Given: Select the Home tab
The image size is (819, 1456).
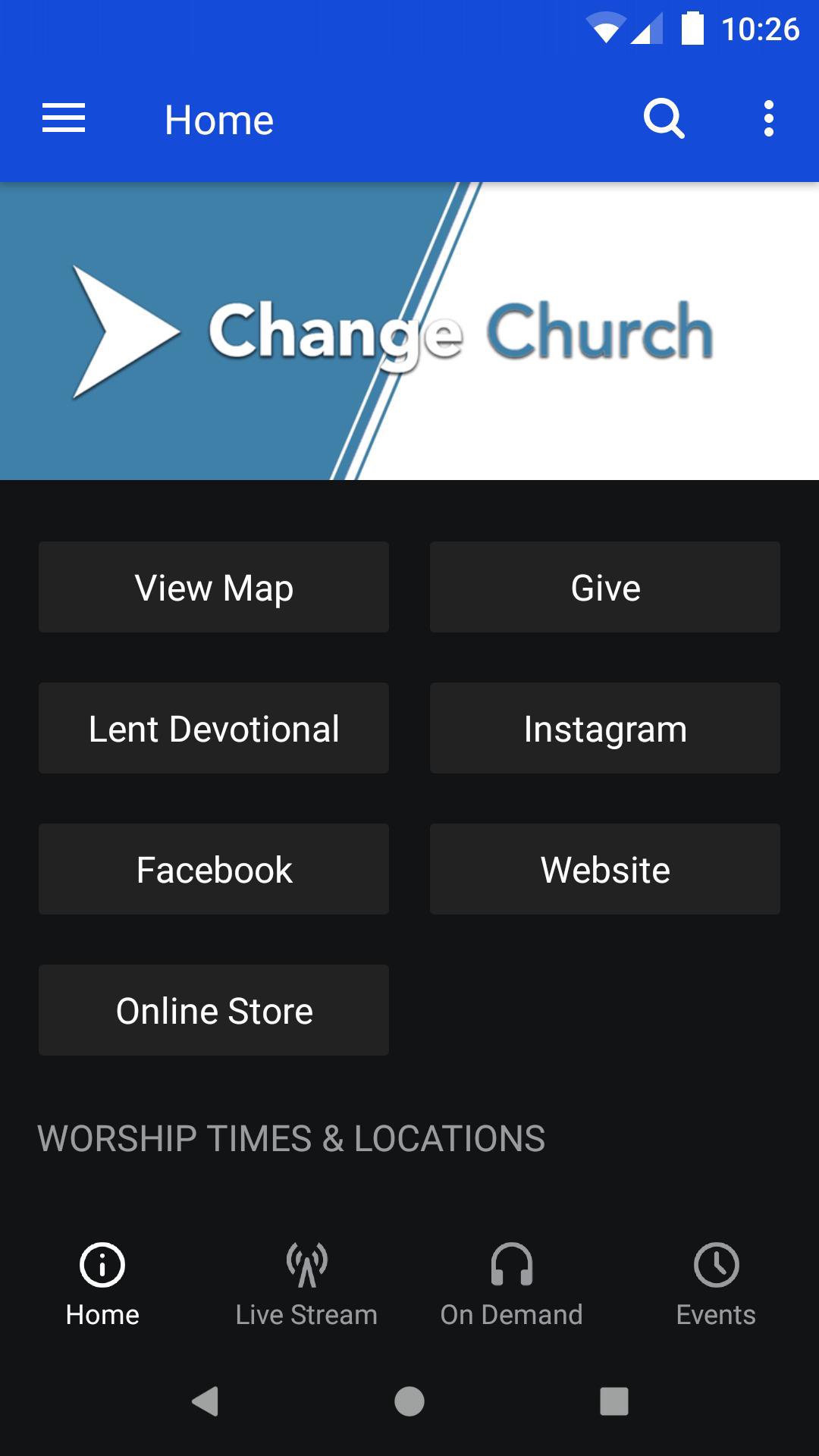Looking at the screenshot, I should [x=102, y=1283].
